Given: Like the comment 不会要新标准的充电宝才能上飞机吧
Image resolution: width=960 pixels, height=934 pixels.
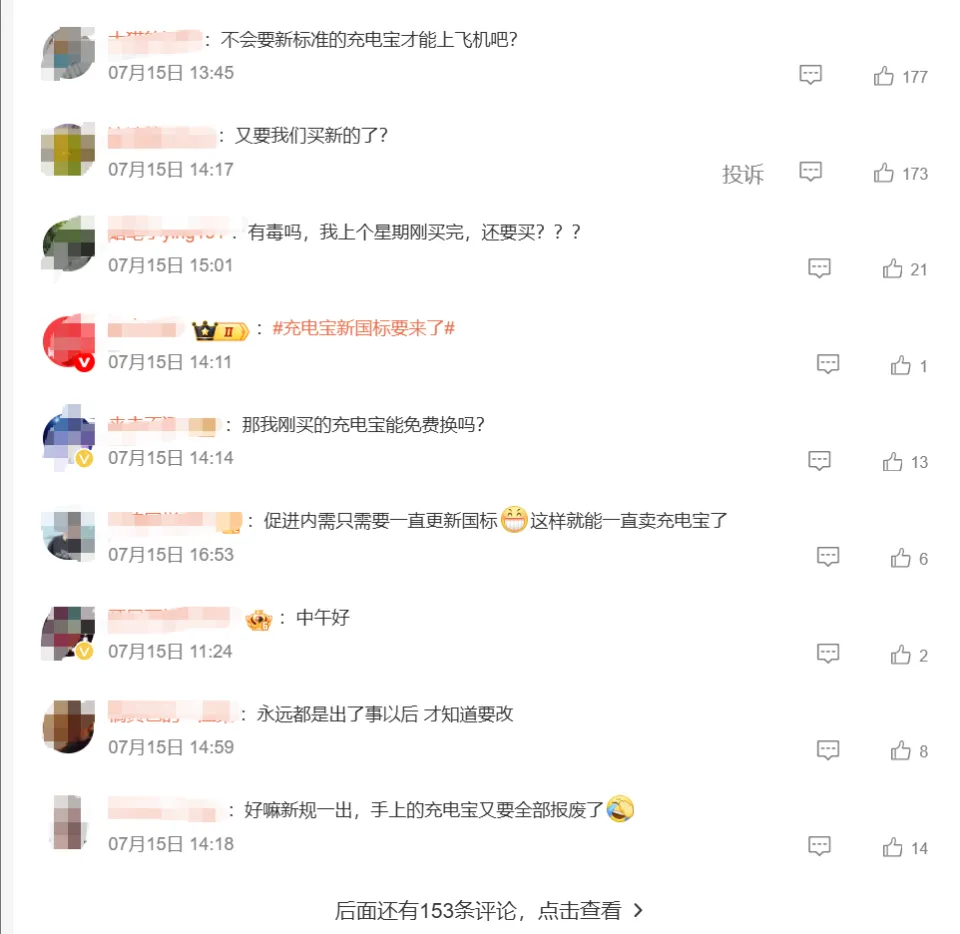Looking at the screenshot, I should coord(884,77).
